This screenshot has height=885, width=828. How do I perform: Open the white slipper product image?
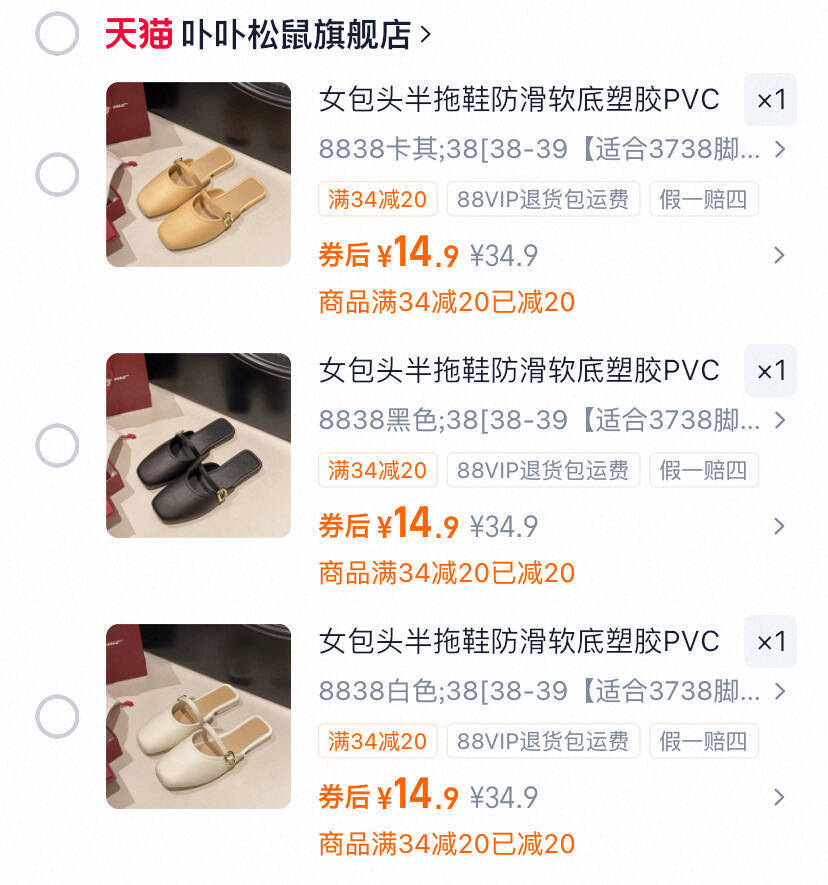[x=198, y=716]
